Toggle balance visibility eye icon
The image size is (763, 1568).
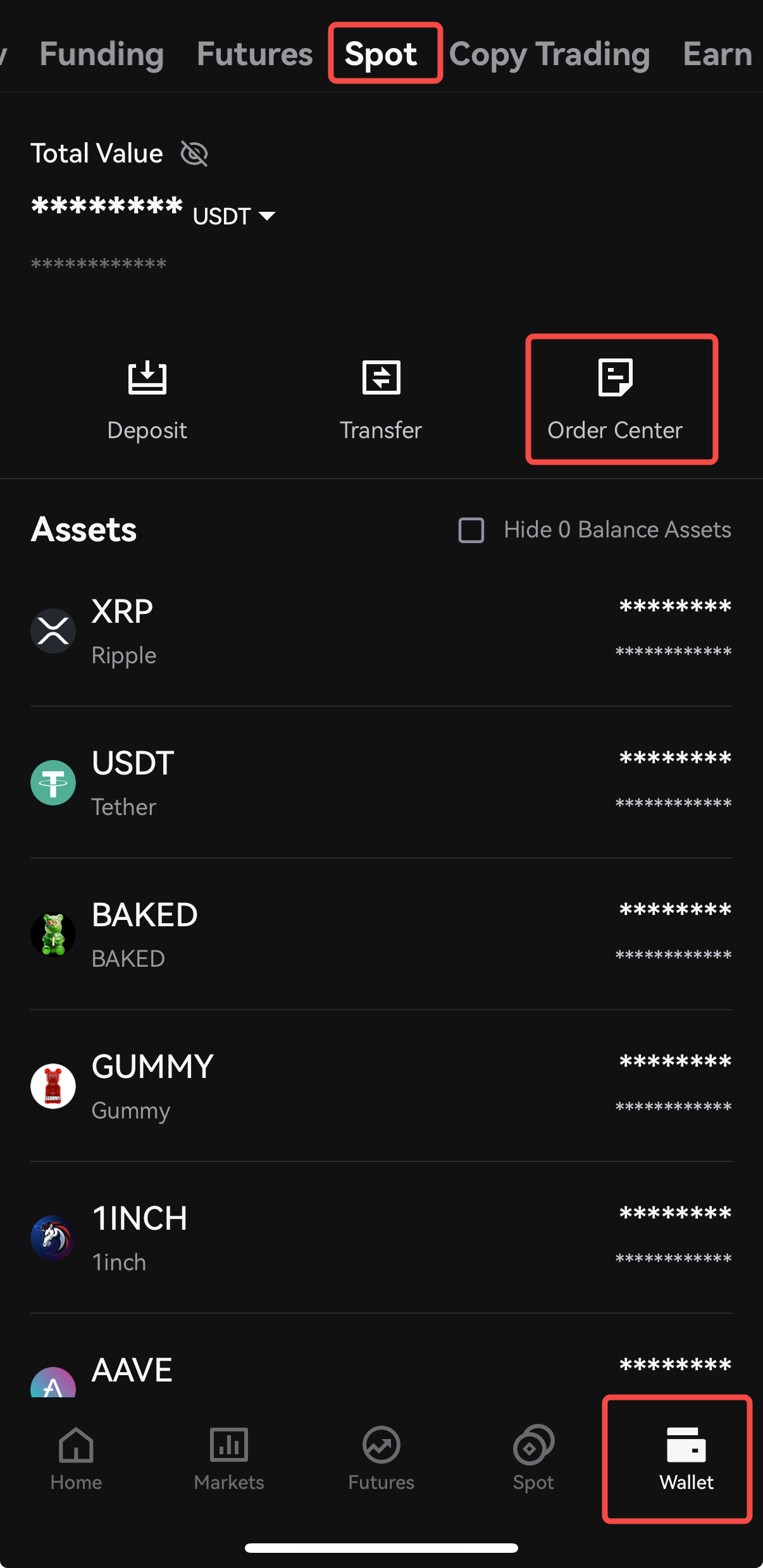pos(194,153)
